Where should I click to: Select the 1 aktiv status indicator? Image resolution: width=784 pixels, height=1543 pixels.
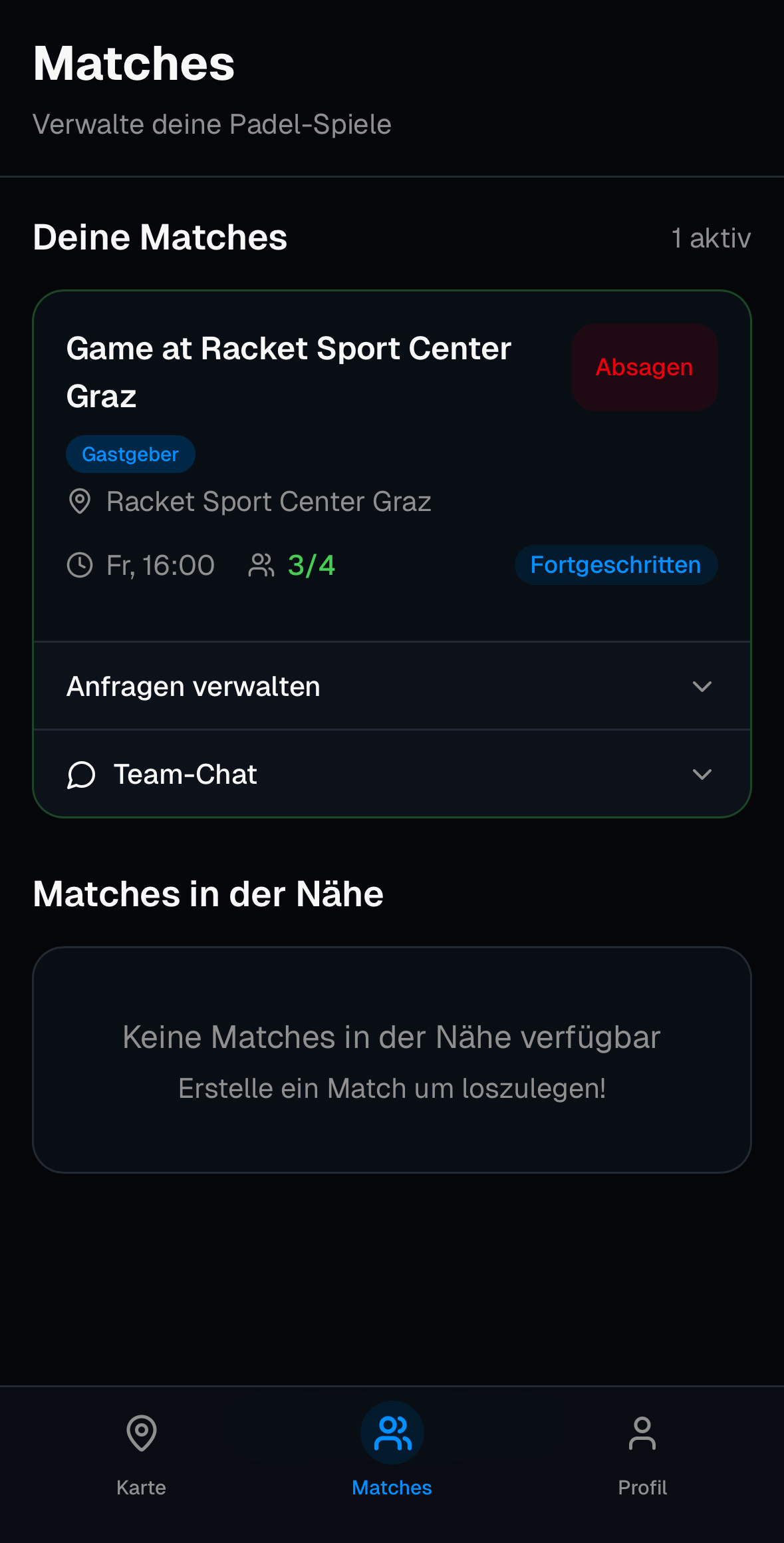[x=711, y=237]
